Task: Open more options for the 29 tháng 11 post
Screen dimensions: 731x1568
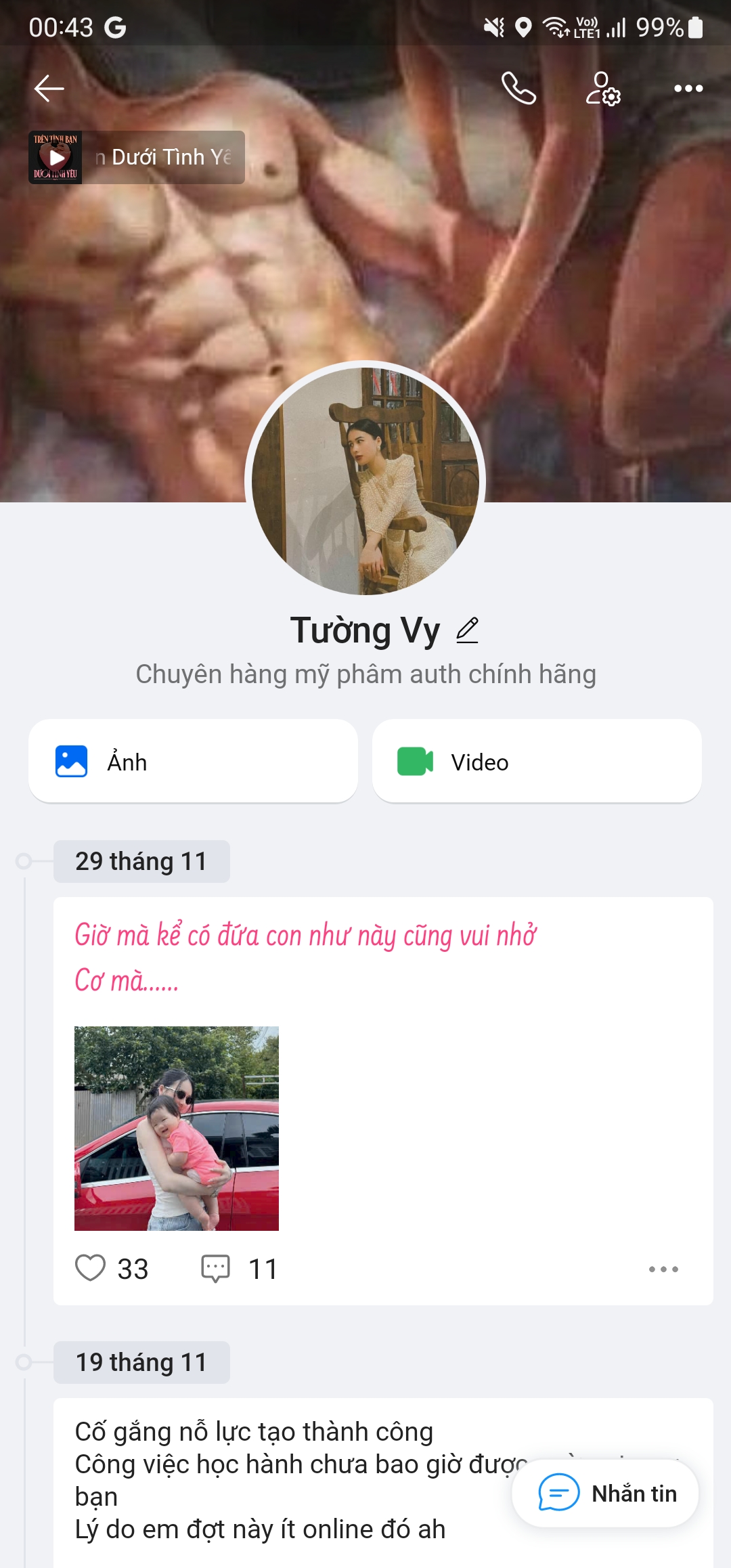Action: click(663, 1269)
